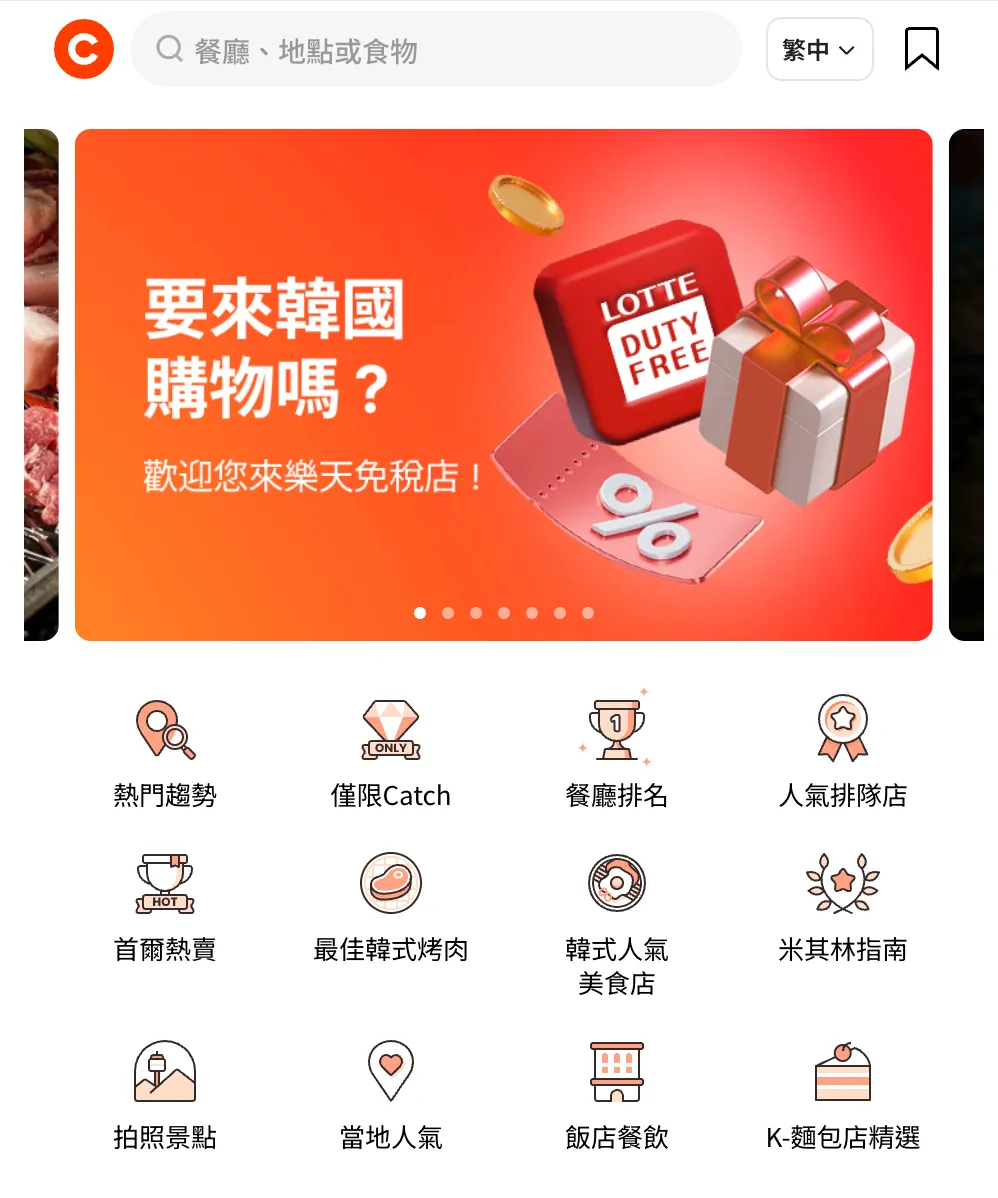Browse 首爾熱賣 category
Image resolution: width=998 pixels, height=1198 pixels.
pyautogui.click(x=165, y=907)
